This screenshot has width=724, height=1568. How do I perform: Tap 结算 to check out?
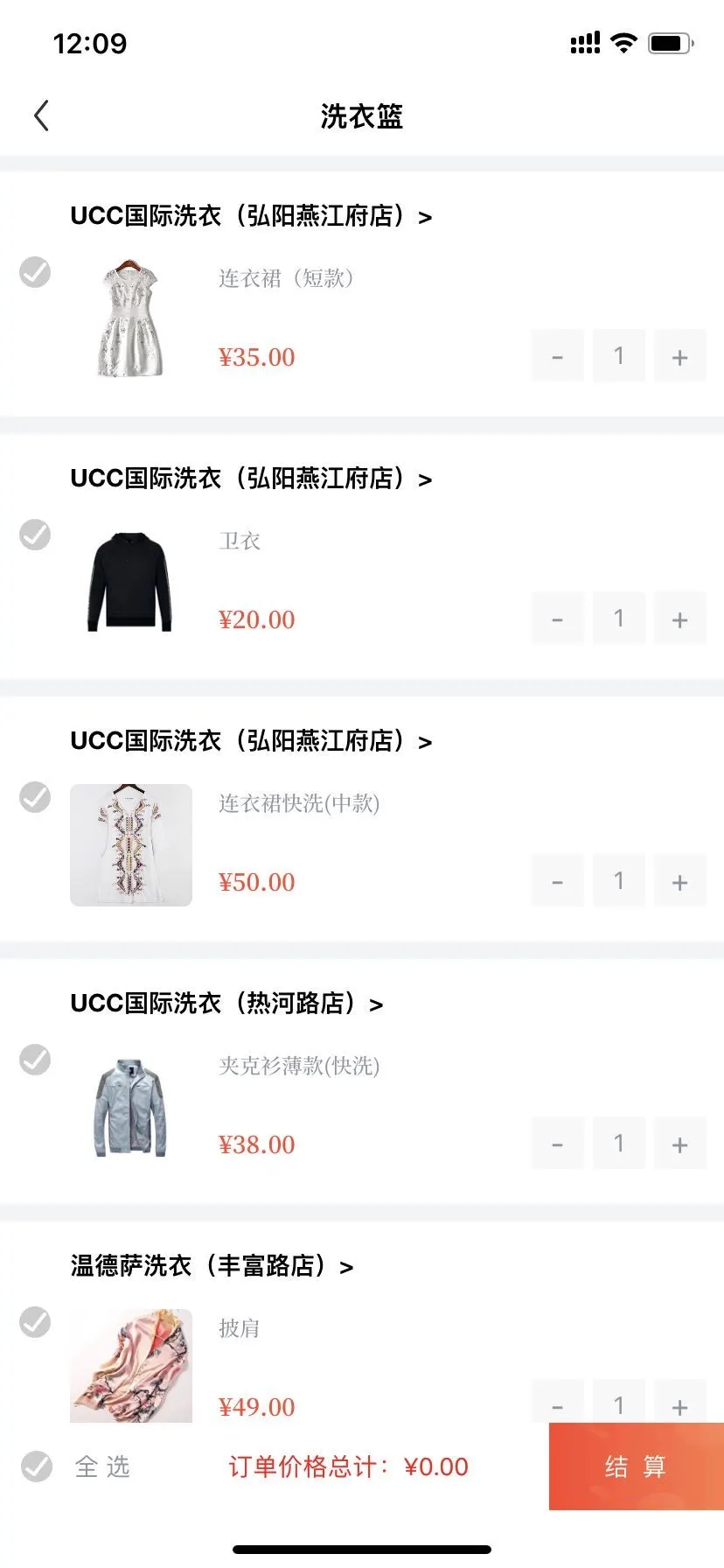[x=636, y=1466]
